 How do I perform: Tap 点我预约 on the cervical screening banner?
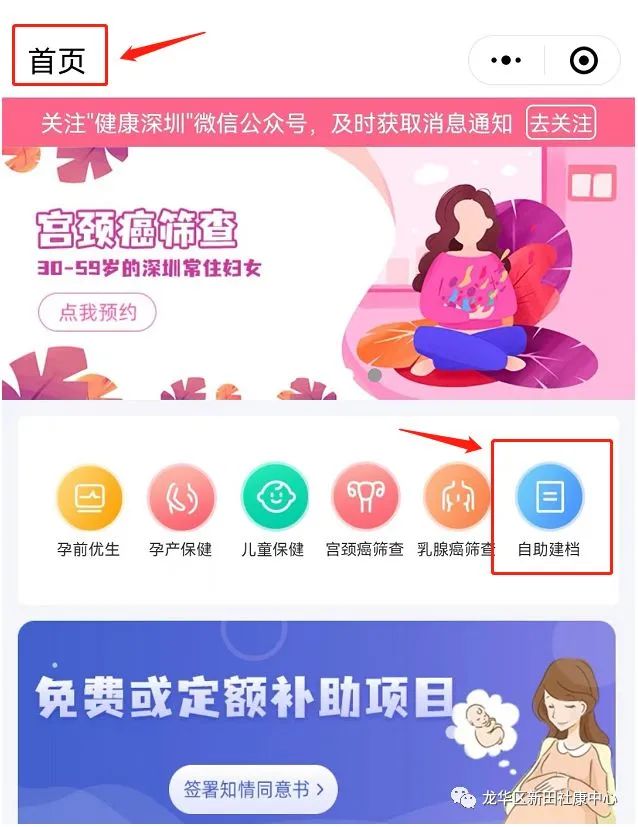pyautogui.click(x=98, y=312)
